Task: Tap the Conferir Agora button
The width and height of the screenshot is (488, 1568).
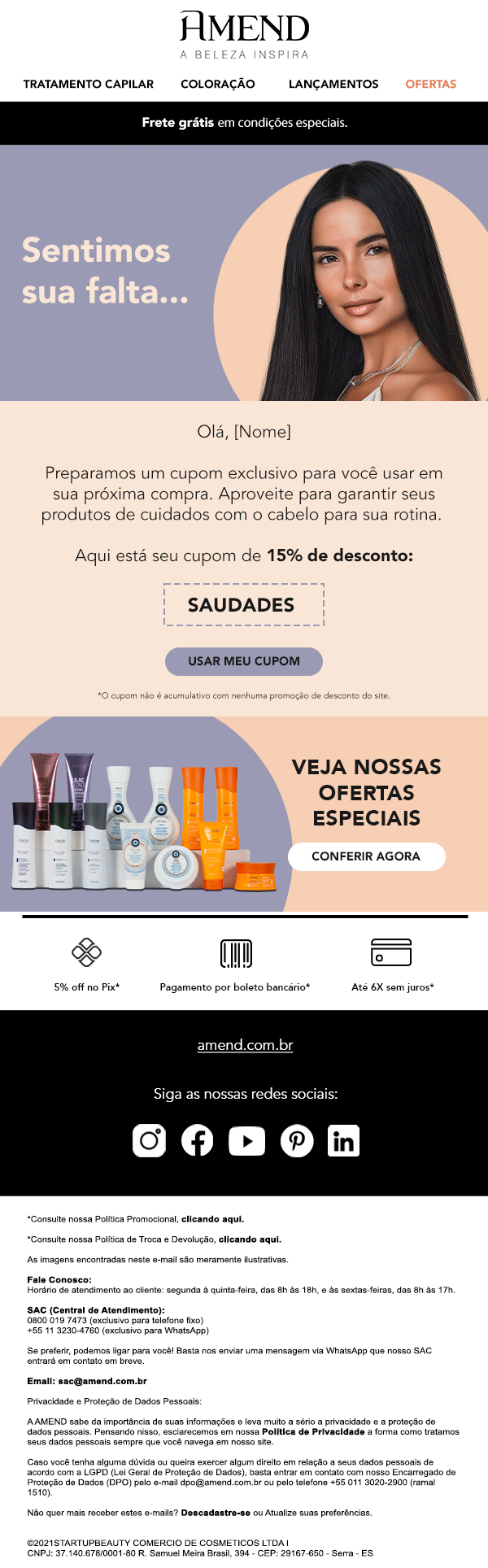Action: click(366, 856)
